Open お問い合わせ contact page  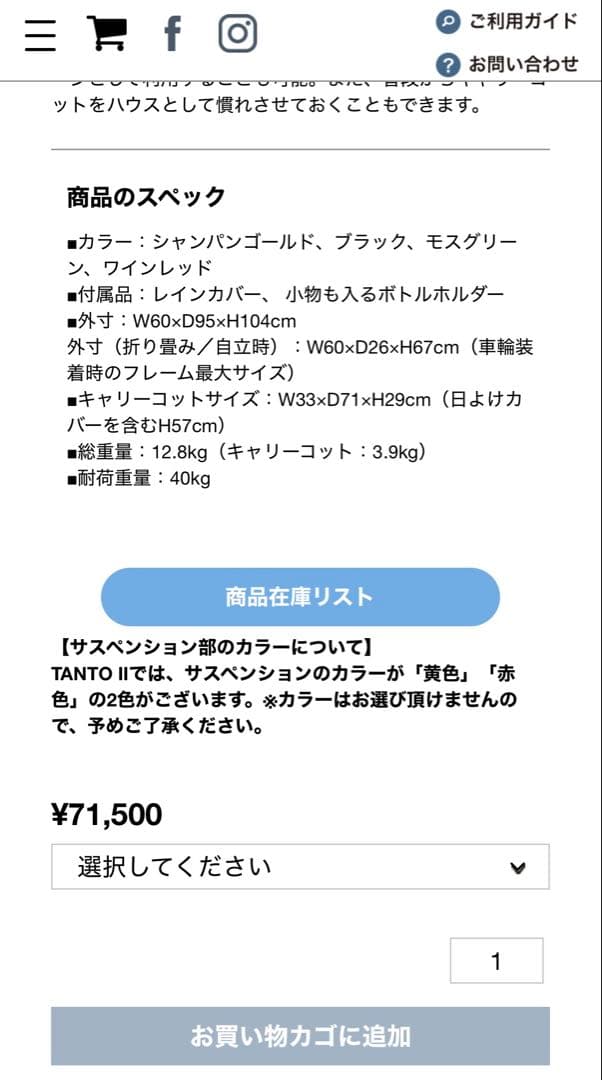(x=507, y=64)
